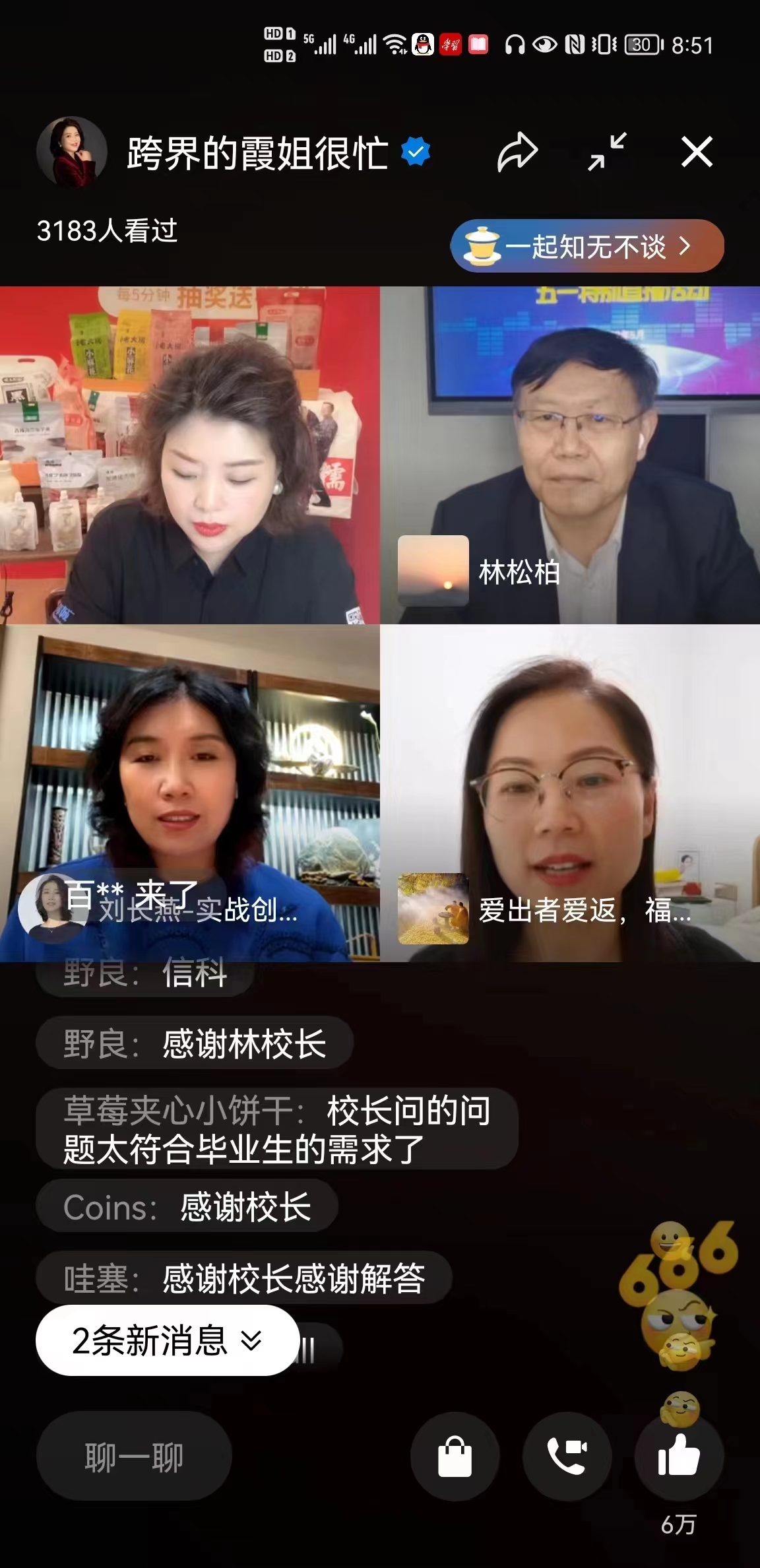760x1568 pixels.
Task: Minimize the live stream window
Action: click(607, 152)
